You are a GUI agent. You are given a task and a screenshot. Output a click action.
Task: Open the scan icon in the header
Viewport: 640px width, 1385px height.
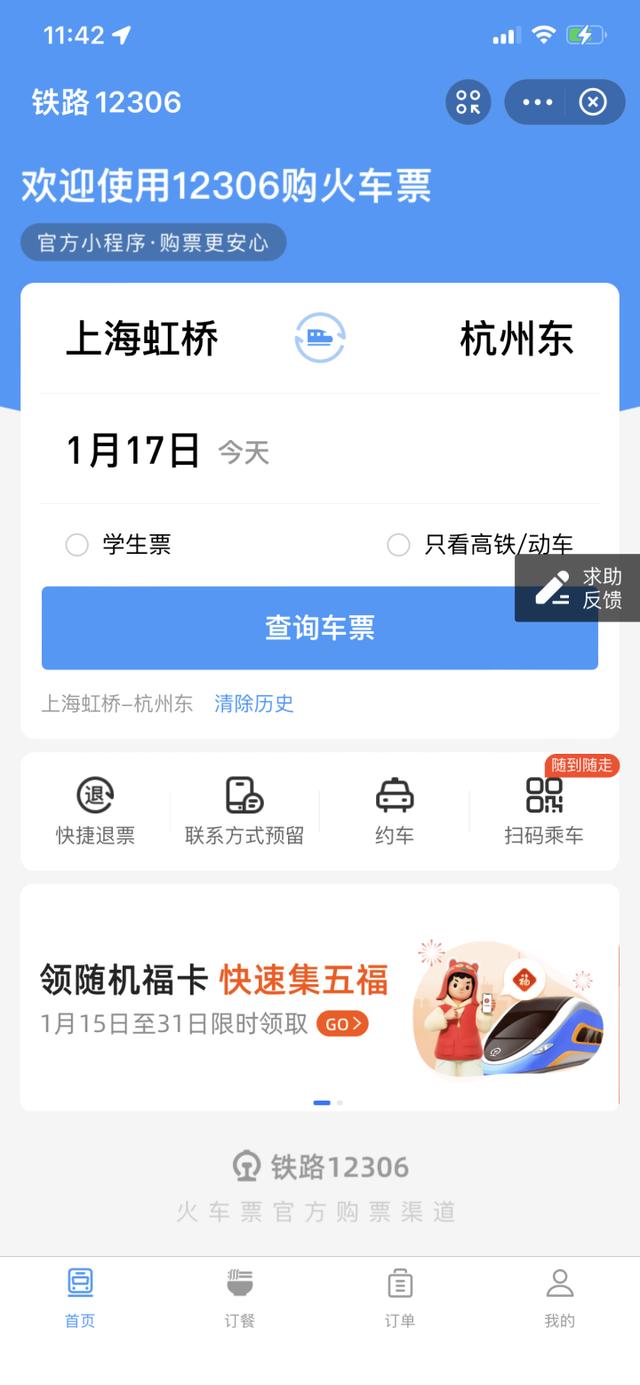(468, 102)
